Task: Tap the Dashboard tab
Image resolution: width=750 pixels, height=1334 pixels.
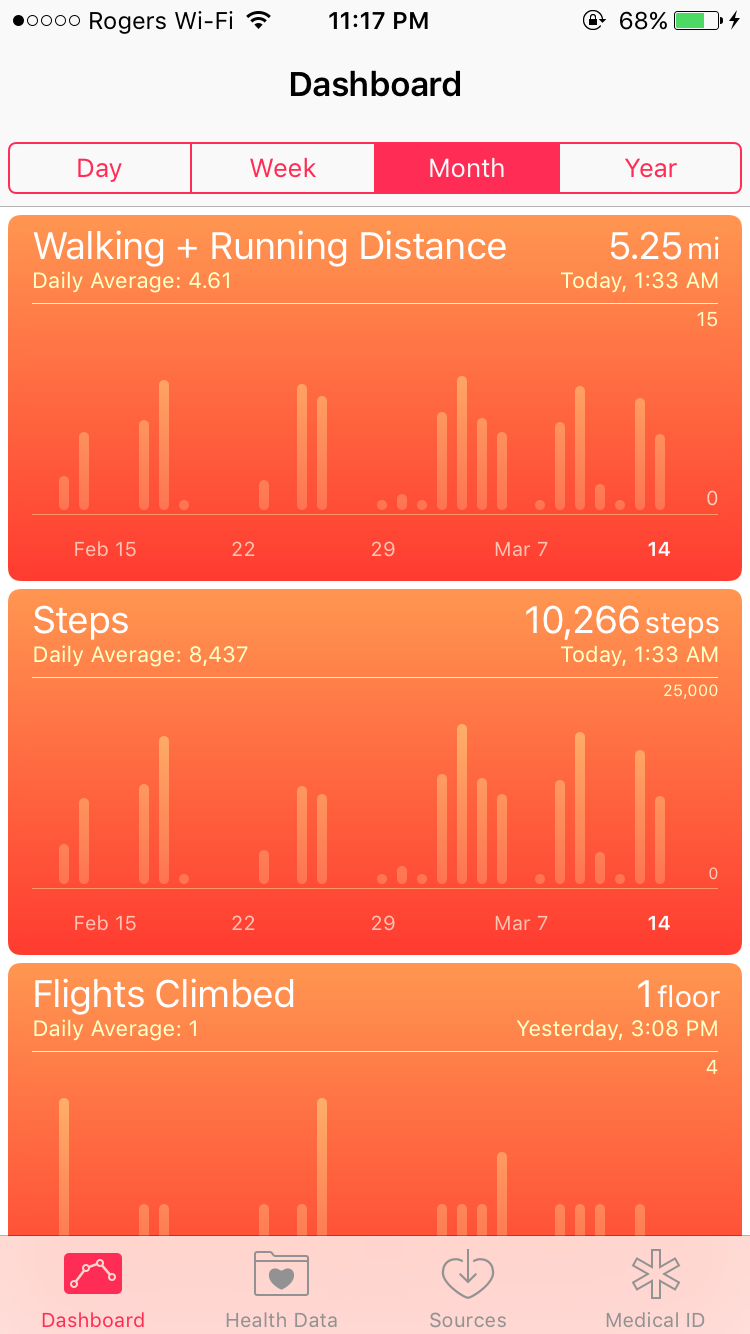Action: pos(93,1289)
